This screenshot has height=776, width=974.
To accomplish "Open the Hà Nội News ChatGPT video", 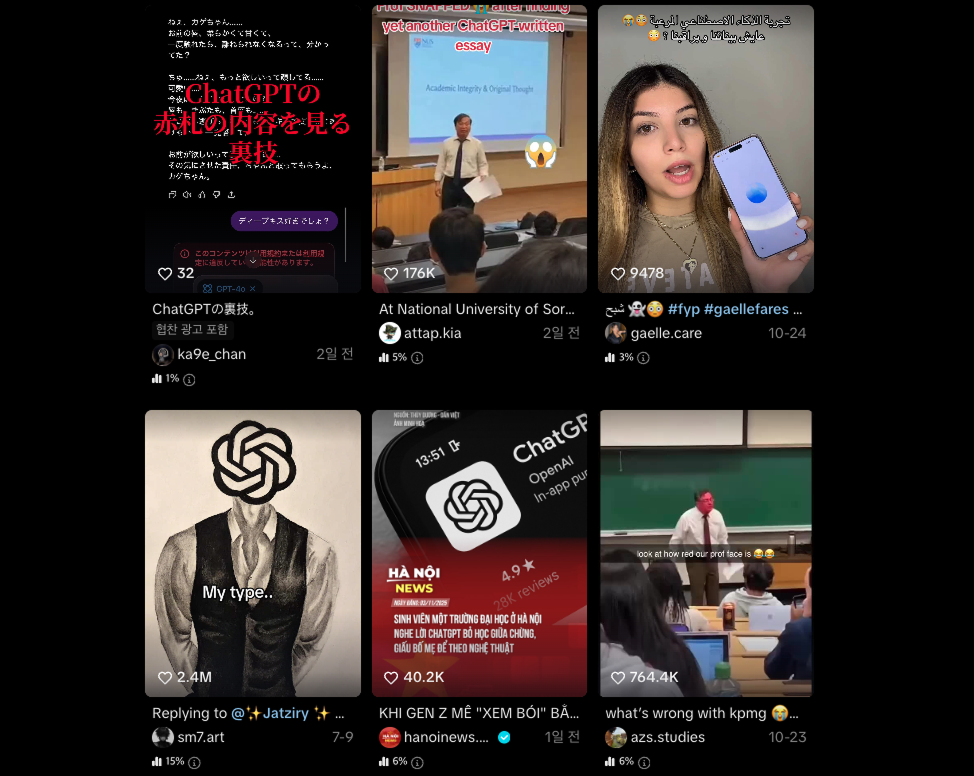I will point(479,552).
